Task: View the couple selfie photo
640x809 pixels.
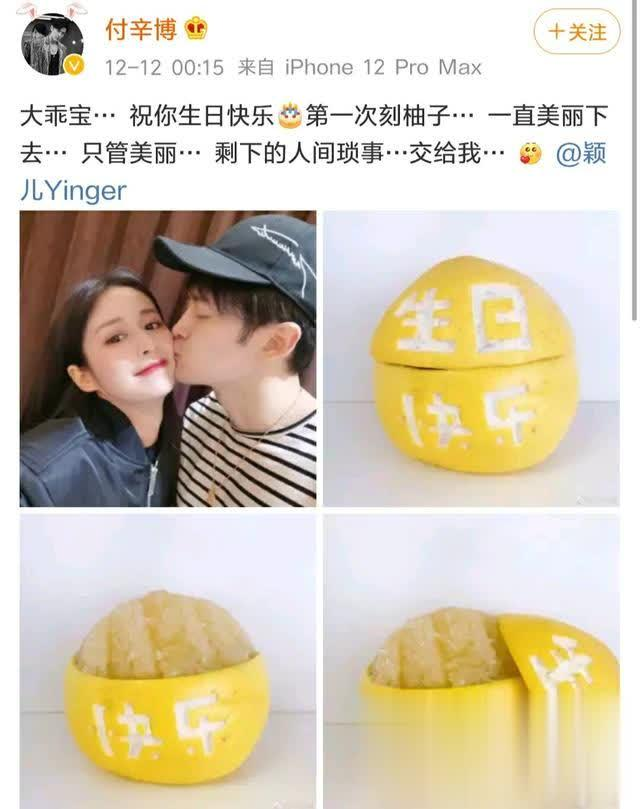Action: [168, 359]
